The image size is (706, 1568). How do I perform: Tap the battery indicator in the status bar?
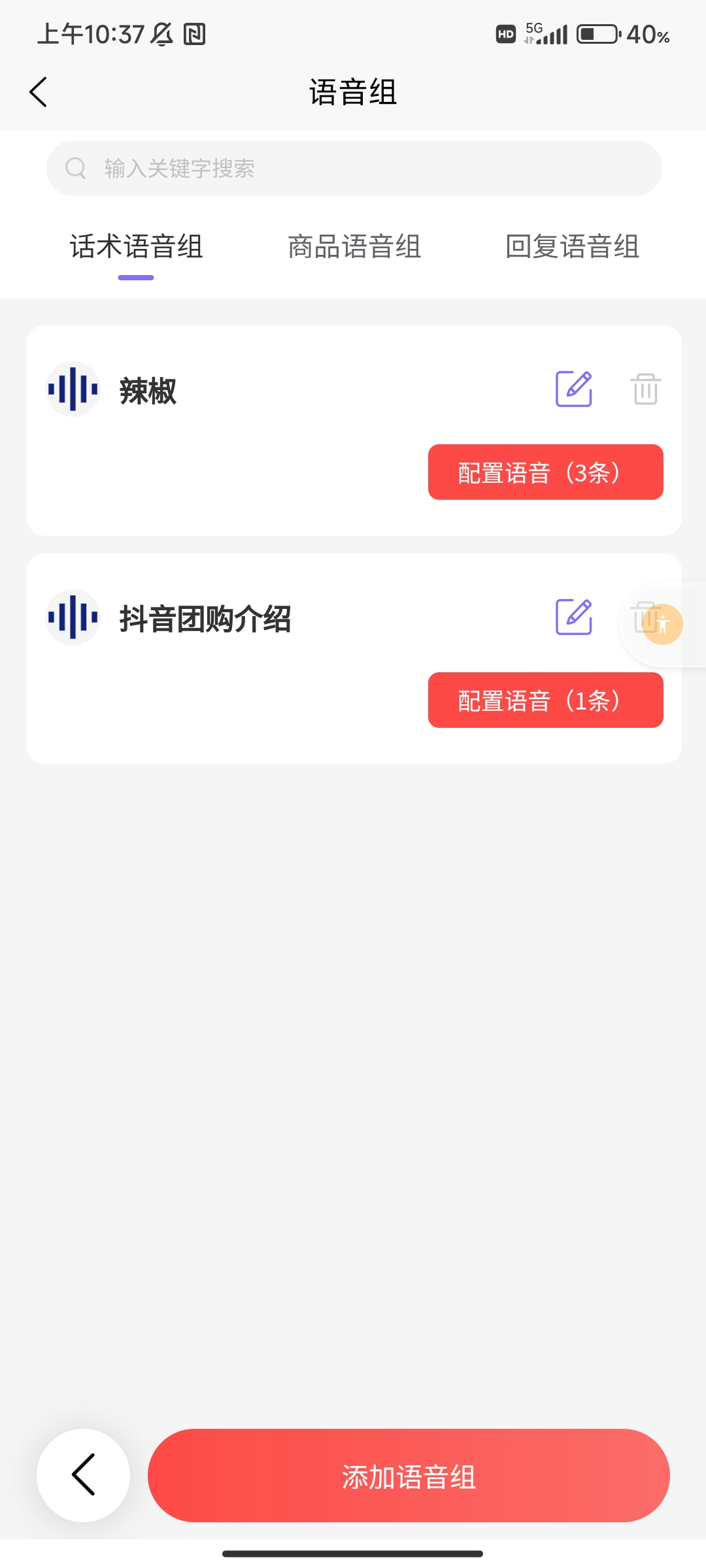[x=596, y=34]
